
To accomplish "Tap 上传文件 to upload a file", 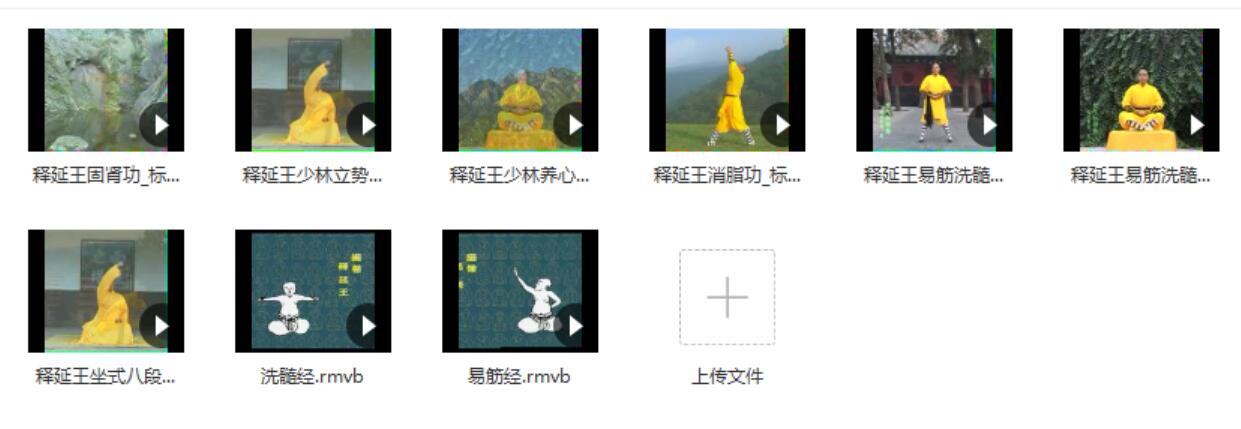I will click(727, 298).
